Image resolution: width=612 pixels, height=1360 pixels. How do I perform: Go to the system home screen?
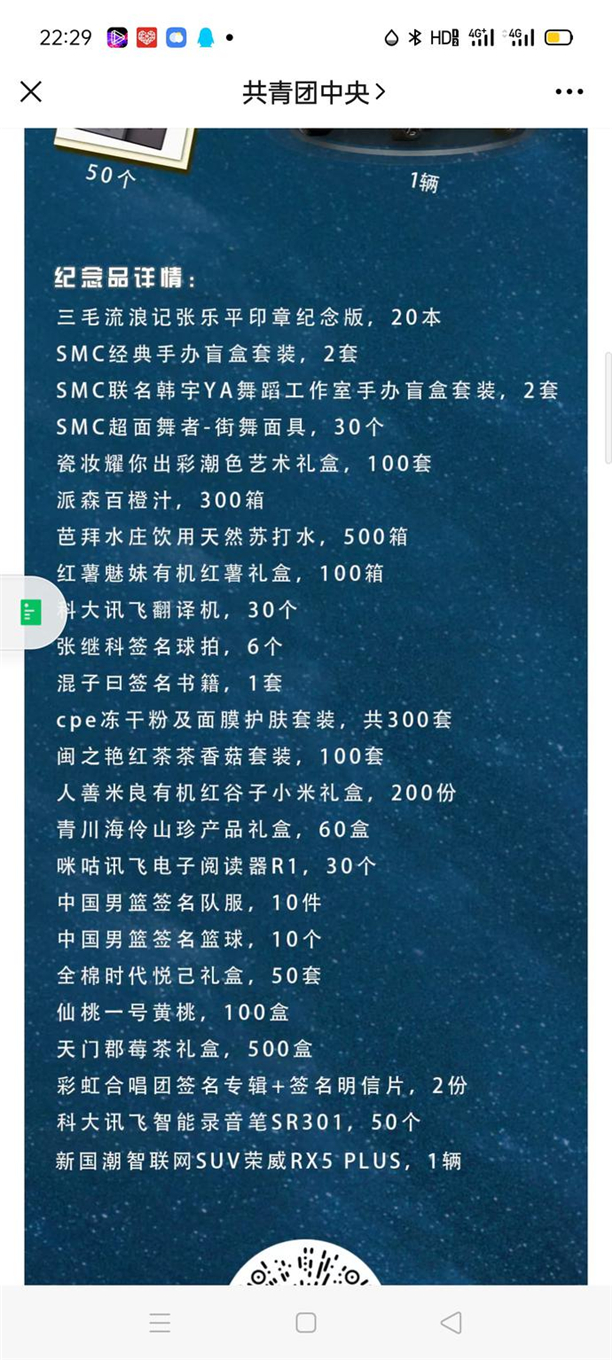(x=306, y=1322)
